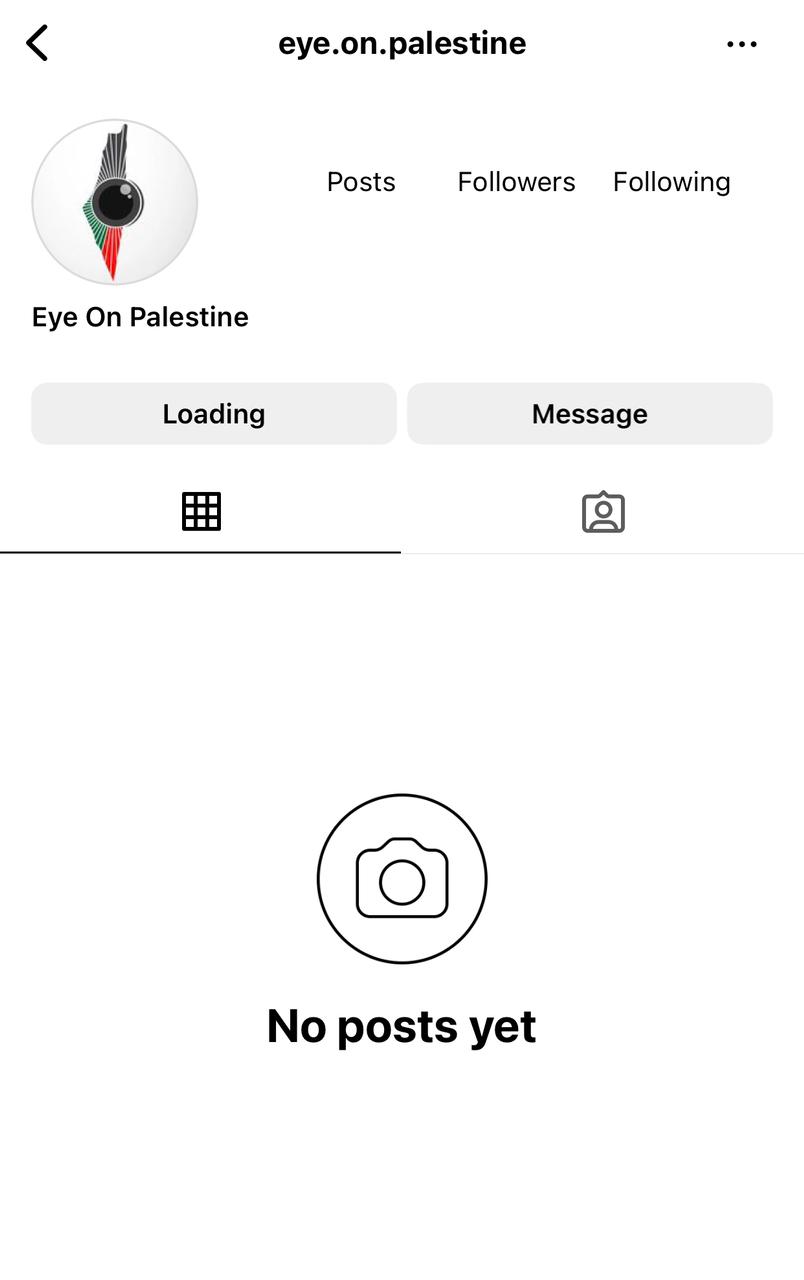
Task: Tap the Eye On Palestine profile picture
Action: pyautogui.click(x=115, y=202)
